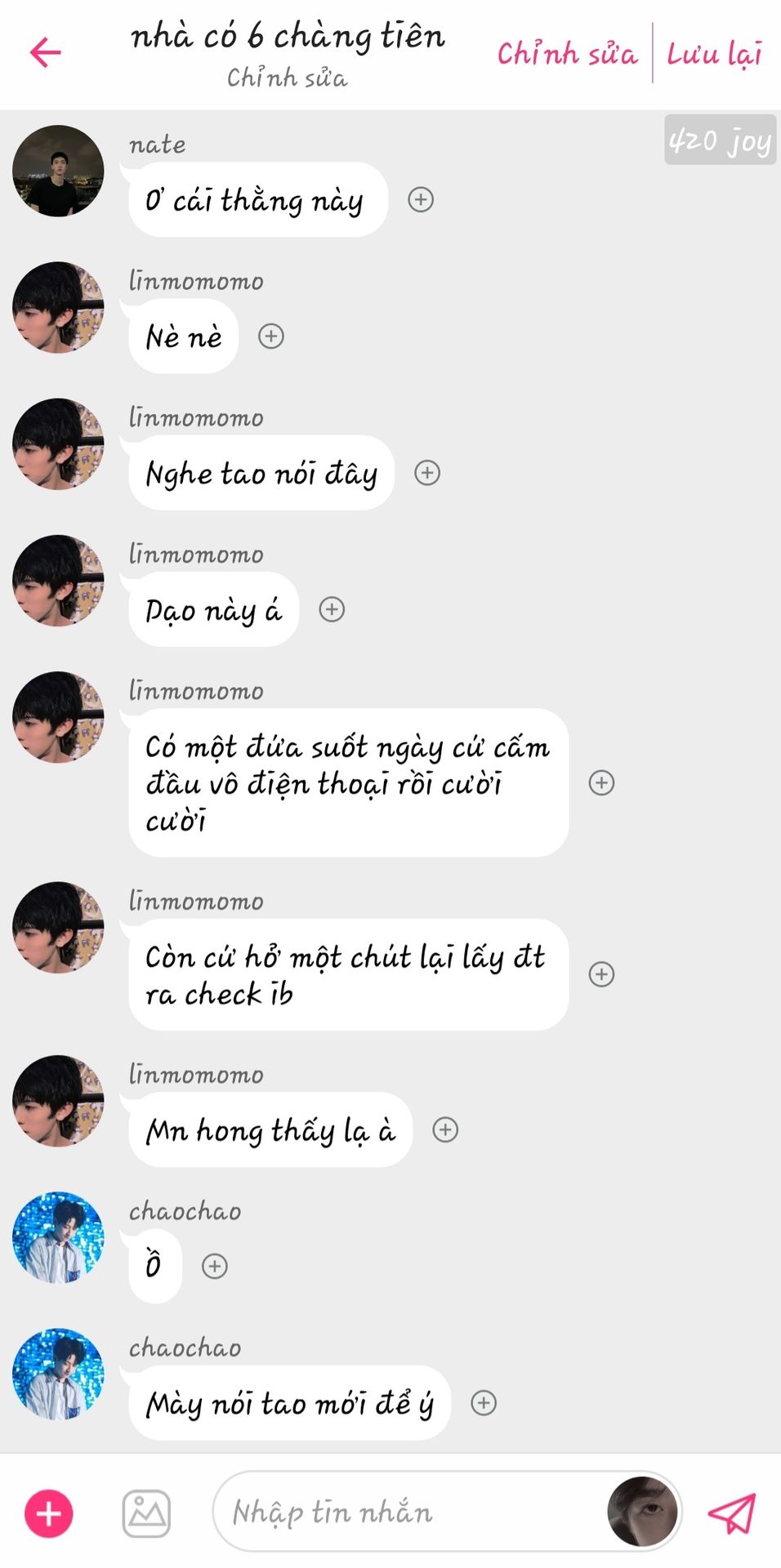The width and height of the screenshot is (781, 1568).
Task: Go back using the pink arrow
Action: pyautogui.click(x=46, y=53)
